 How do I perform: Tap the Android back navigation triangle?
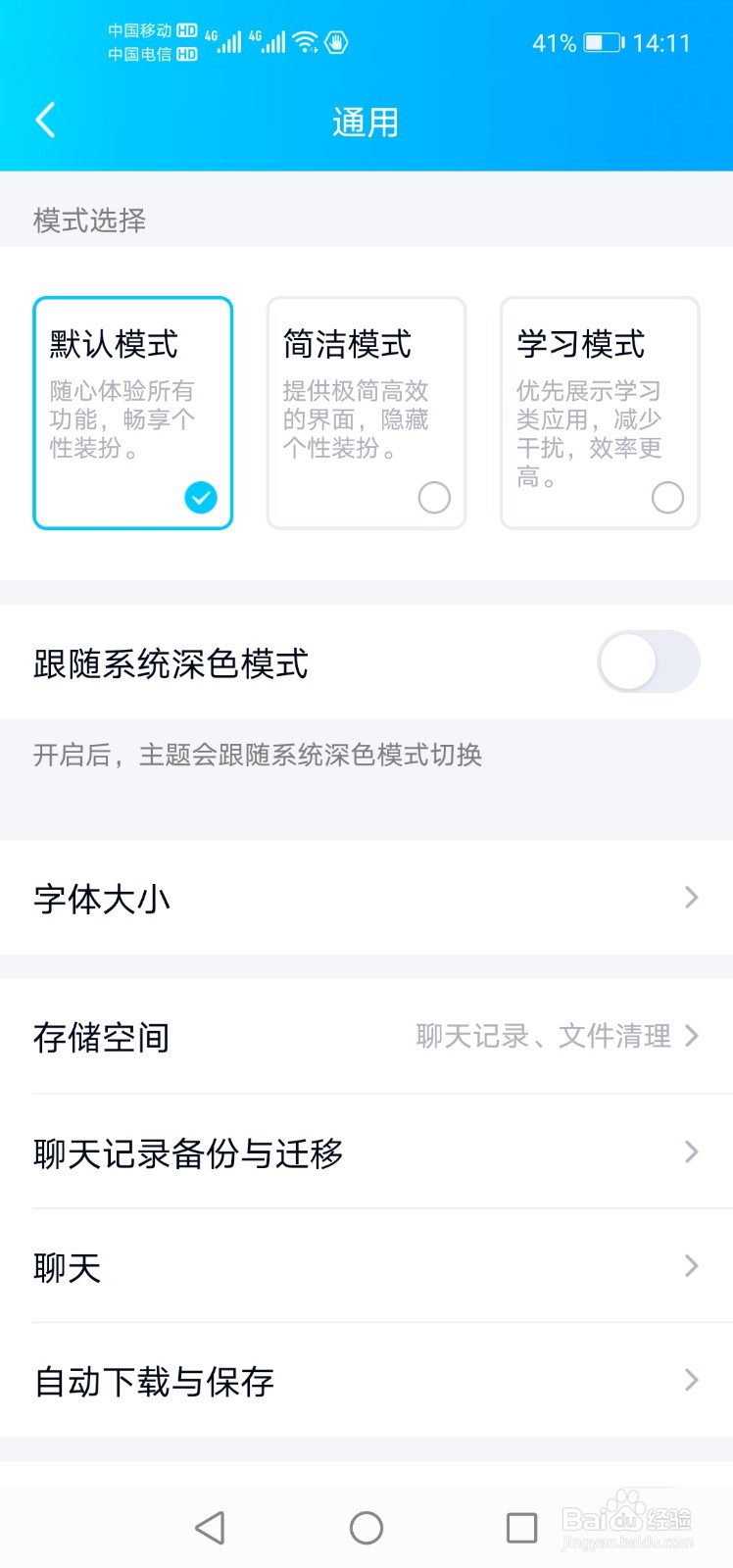tap(210, 1527)
